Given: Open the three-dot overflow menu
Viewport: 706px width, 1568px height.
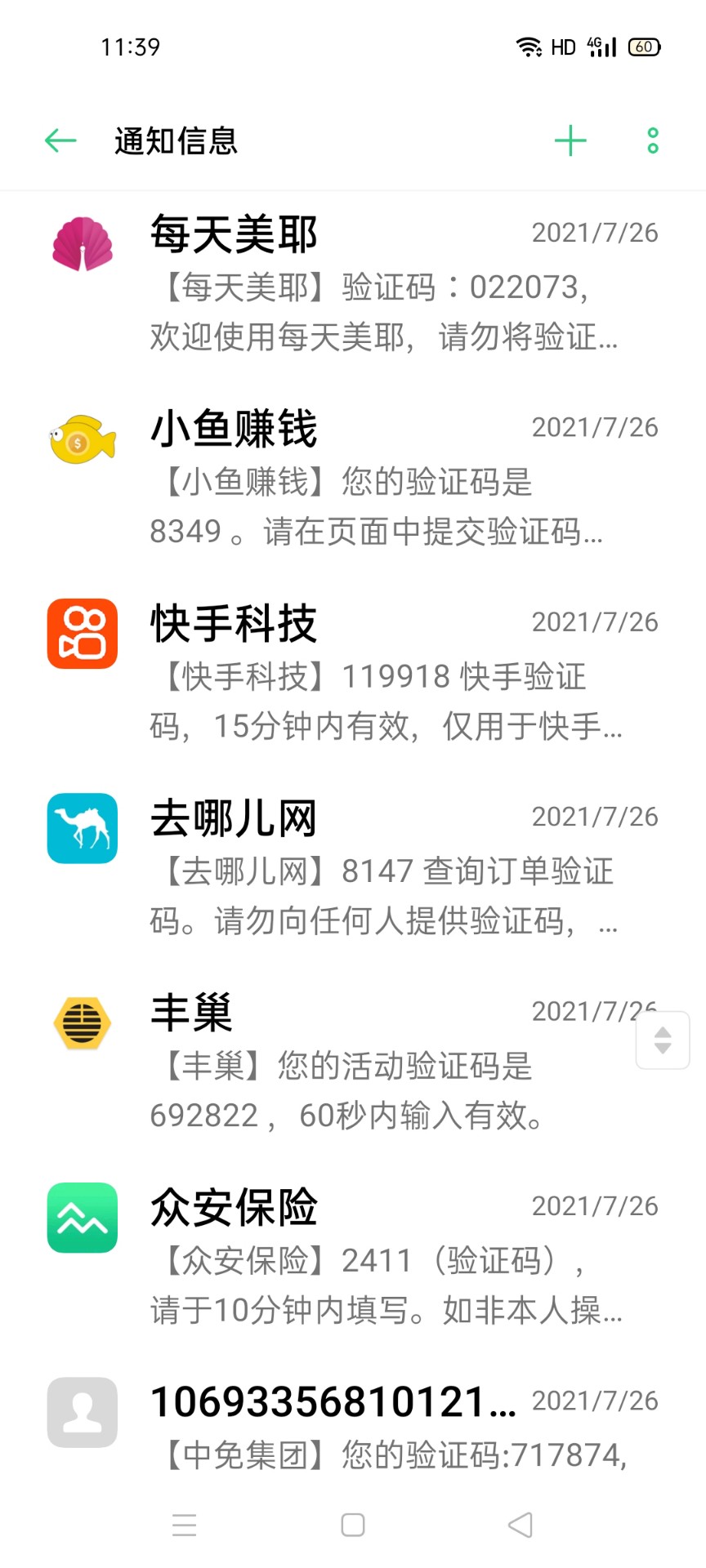Looking at the screenshot, I should pos(652,140).
